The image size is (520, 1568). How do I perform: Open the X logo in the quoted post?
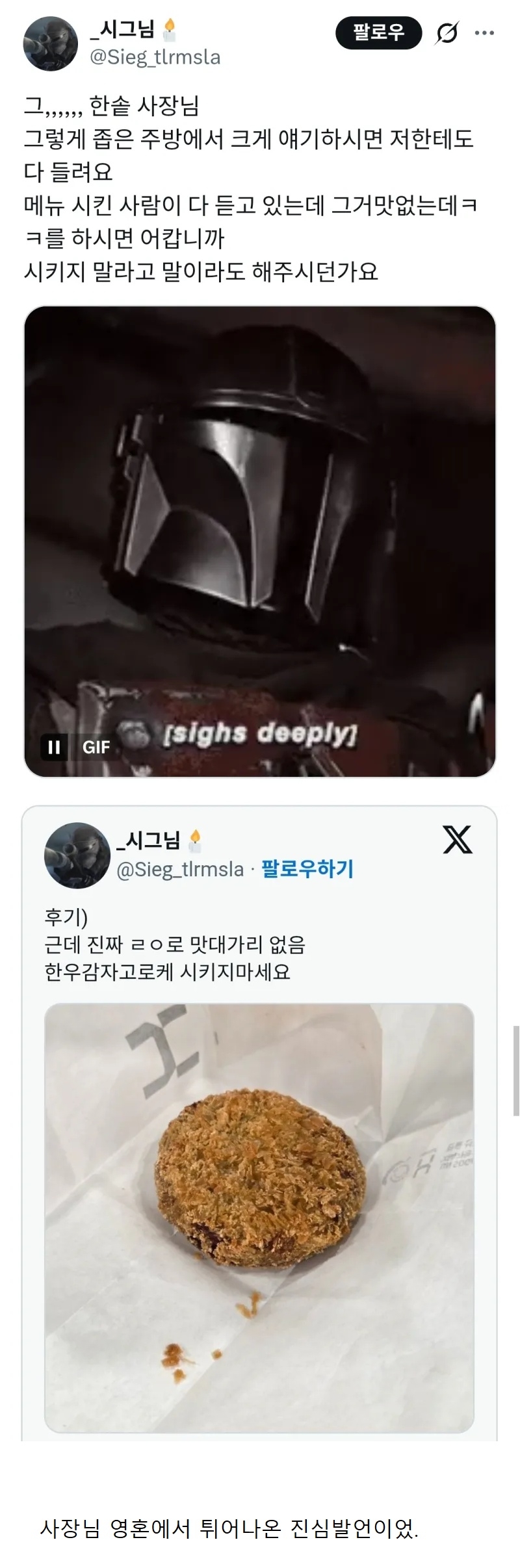[x=458, y=839]
